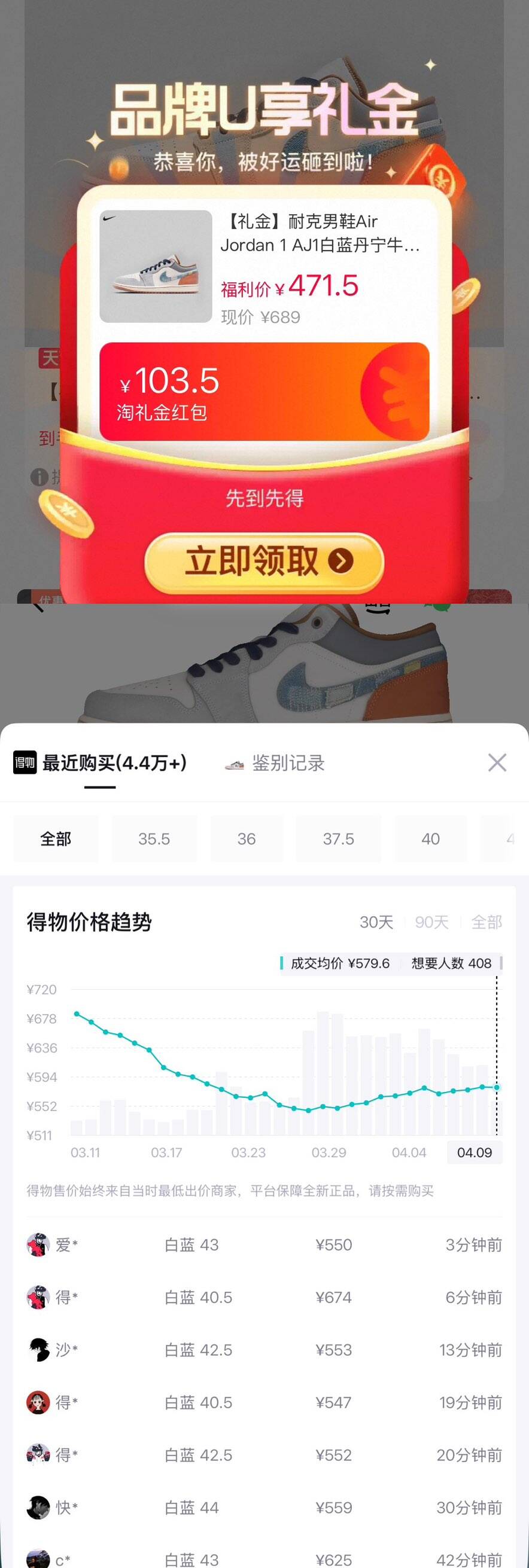Image resolution: width=529 pixels, height=1568 pixels.
Task: Click the avatar of buyer 沙*
Action: (x=38, y=1350)
